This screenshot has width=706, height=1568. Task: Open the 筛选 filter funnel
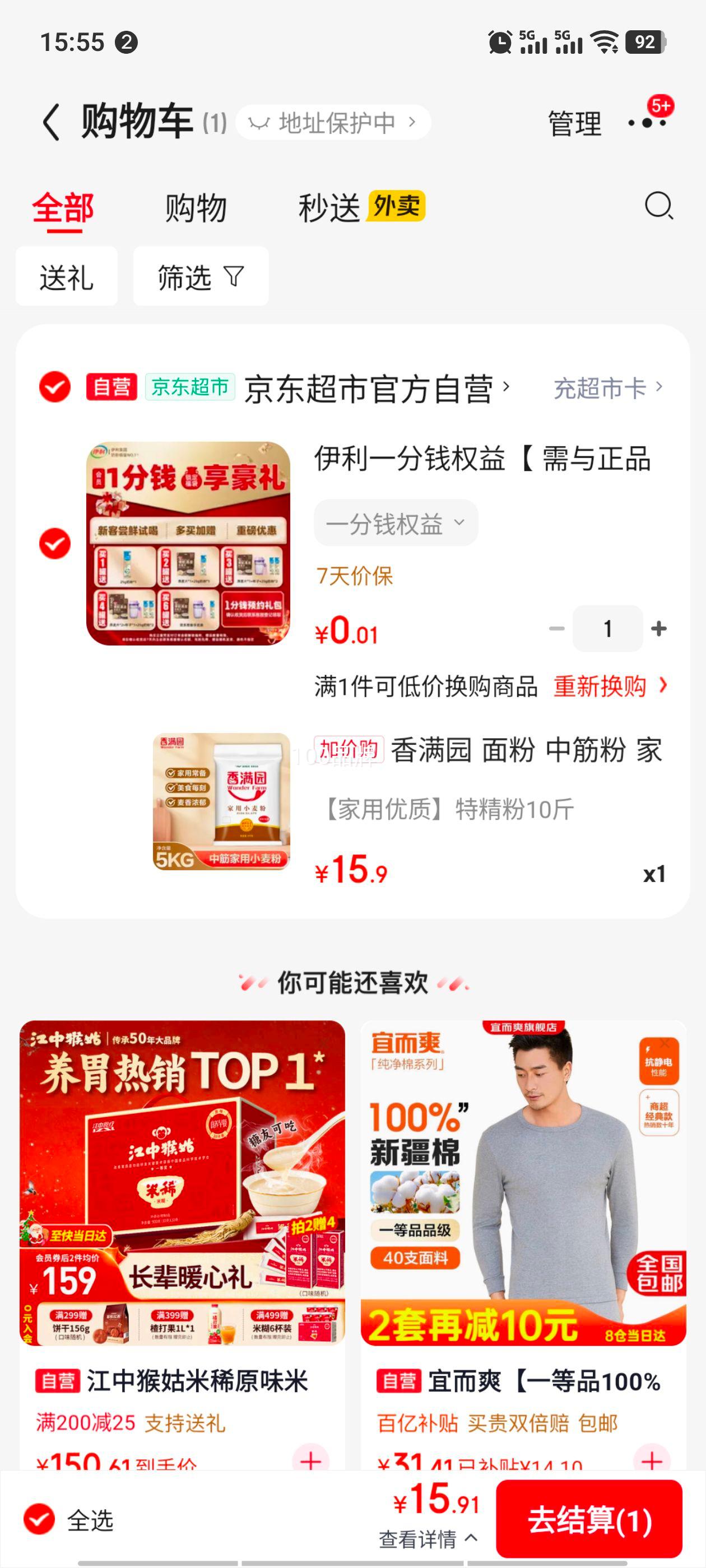[200, 276]
